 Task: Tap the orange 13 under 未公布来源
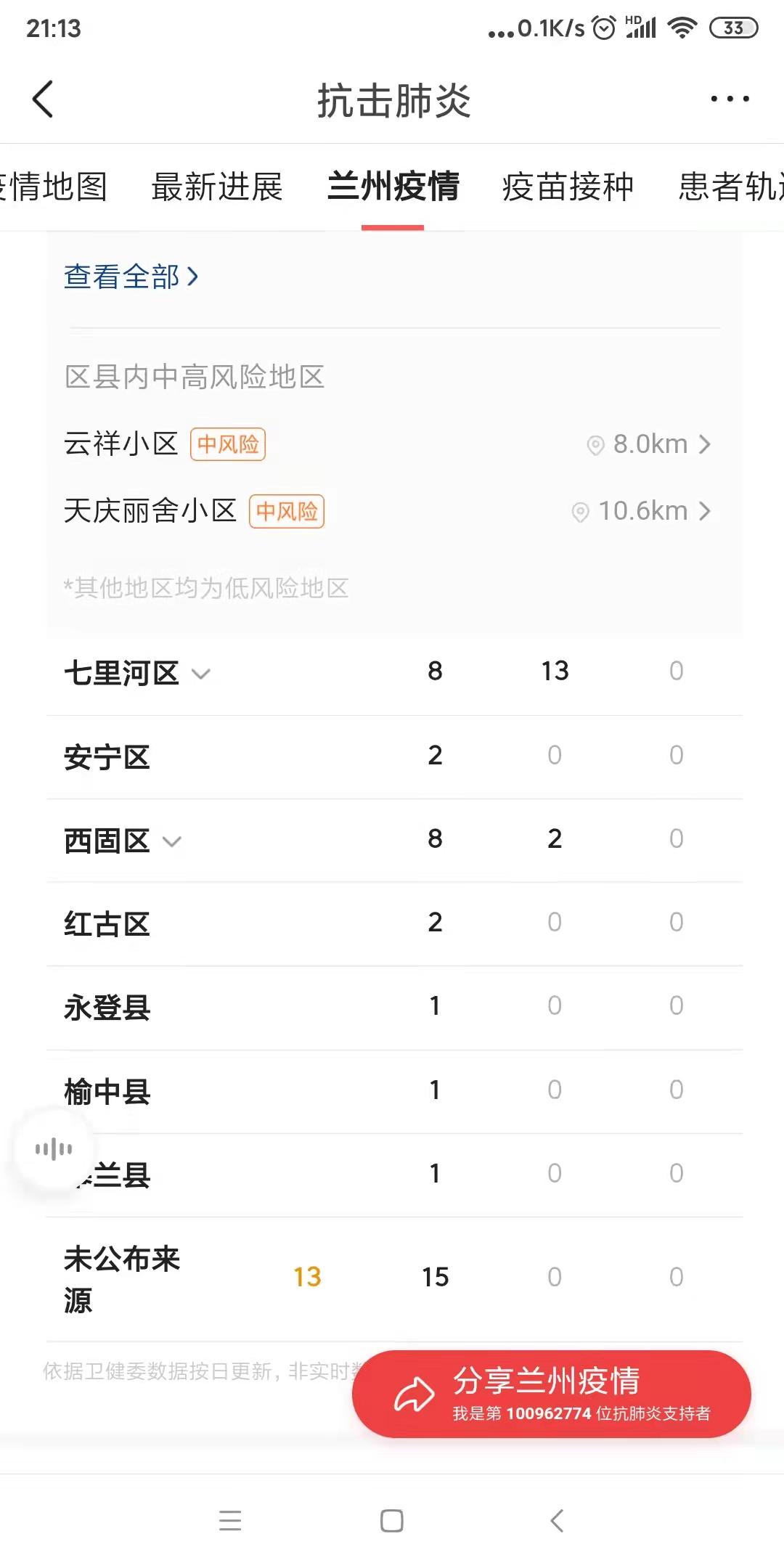coord(306,1276)
